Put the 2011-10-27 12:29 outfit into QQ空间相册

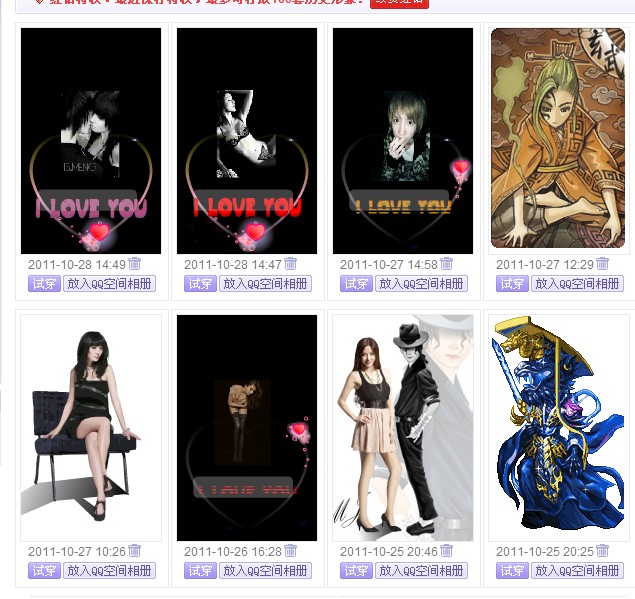[x=577, y=284]
